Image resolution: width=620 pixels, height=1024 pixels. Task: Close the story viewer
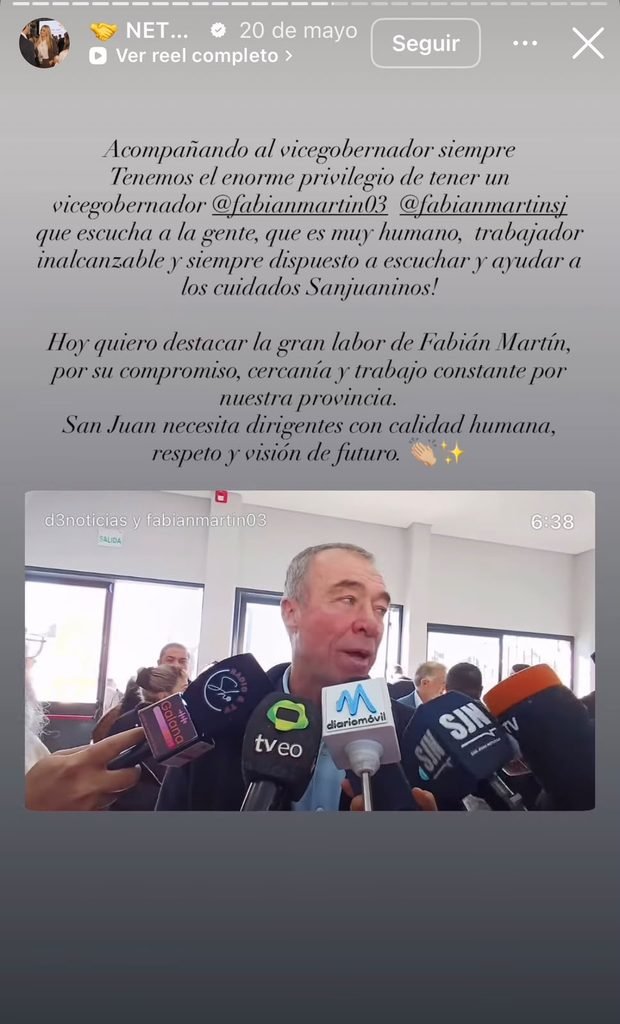click(x=588, y=44)
